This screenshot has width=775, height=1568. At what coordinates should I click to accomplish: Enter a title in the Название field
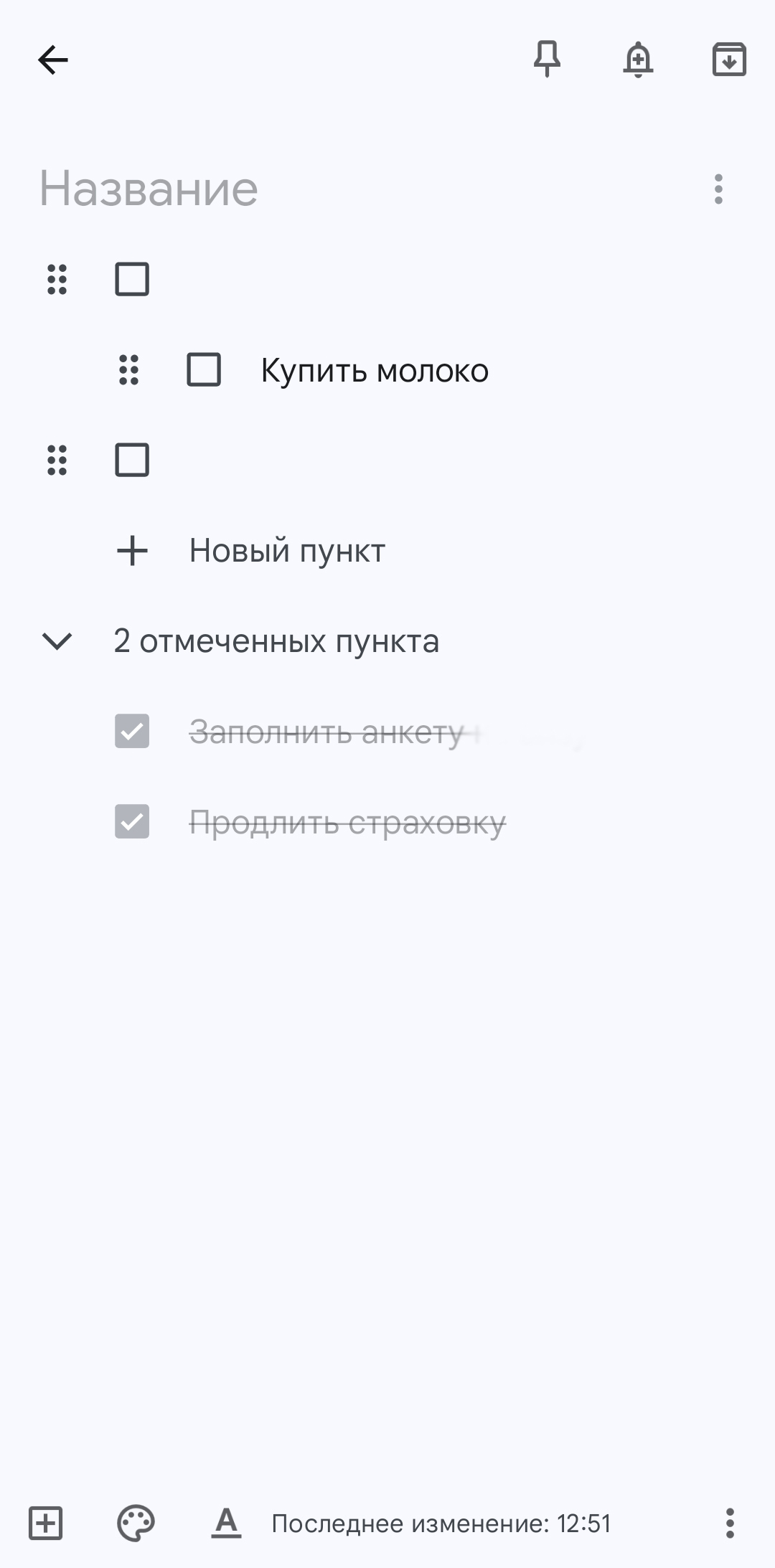click(x=287, y=189)
